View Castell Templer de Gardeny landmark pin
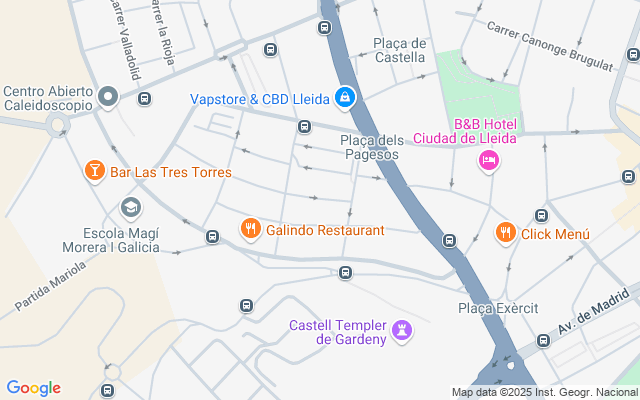Image resolution: width=640 pixels, height=400 pixels. (402, 331)
